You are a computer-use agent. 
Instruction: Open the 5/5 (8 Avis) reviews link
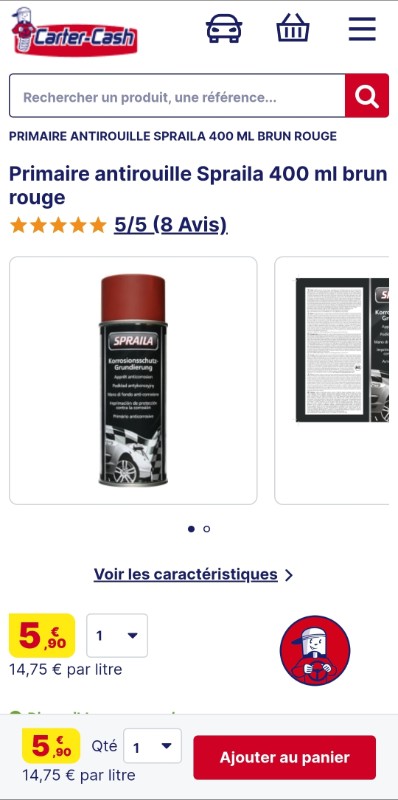(x=170, y=224)
